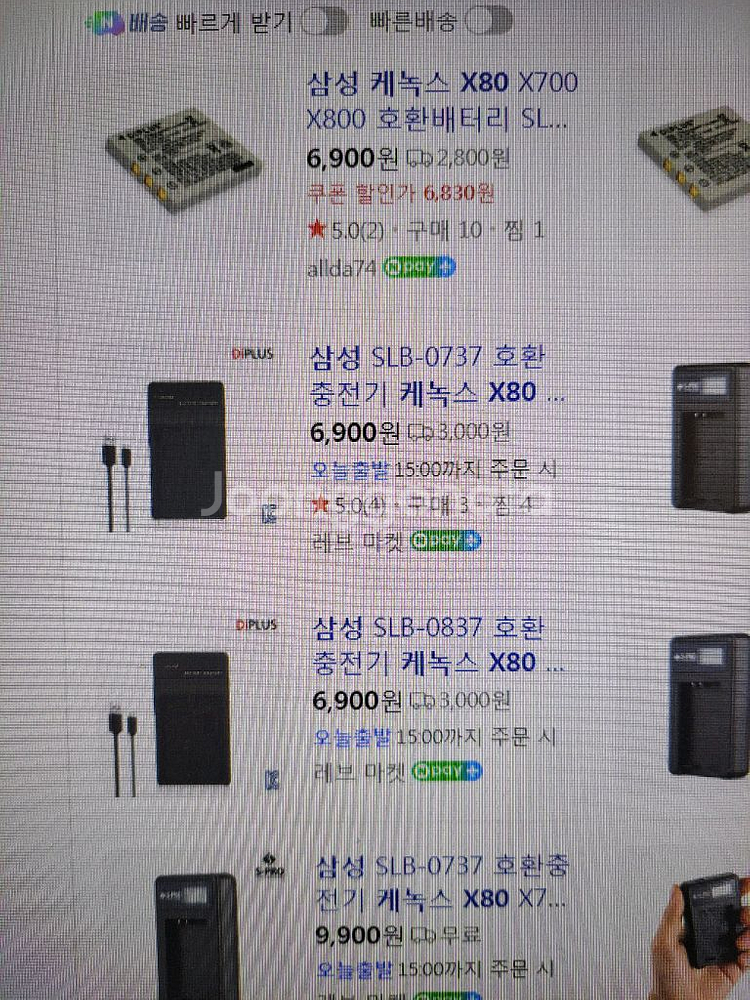
Task: Click the DIPLUS logo on the SLB-0837 listing
Action: [256, 625]
